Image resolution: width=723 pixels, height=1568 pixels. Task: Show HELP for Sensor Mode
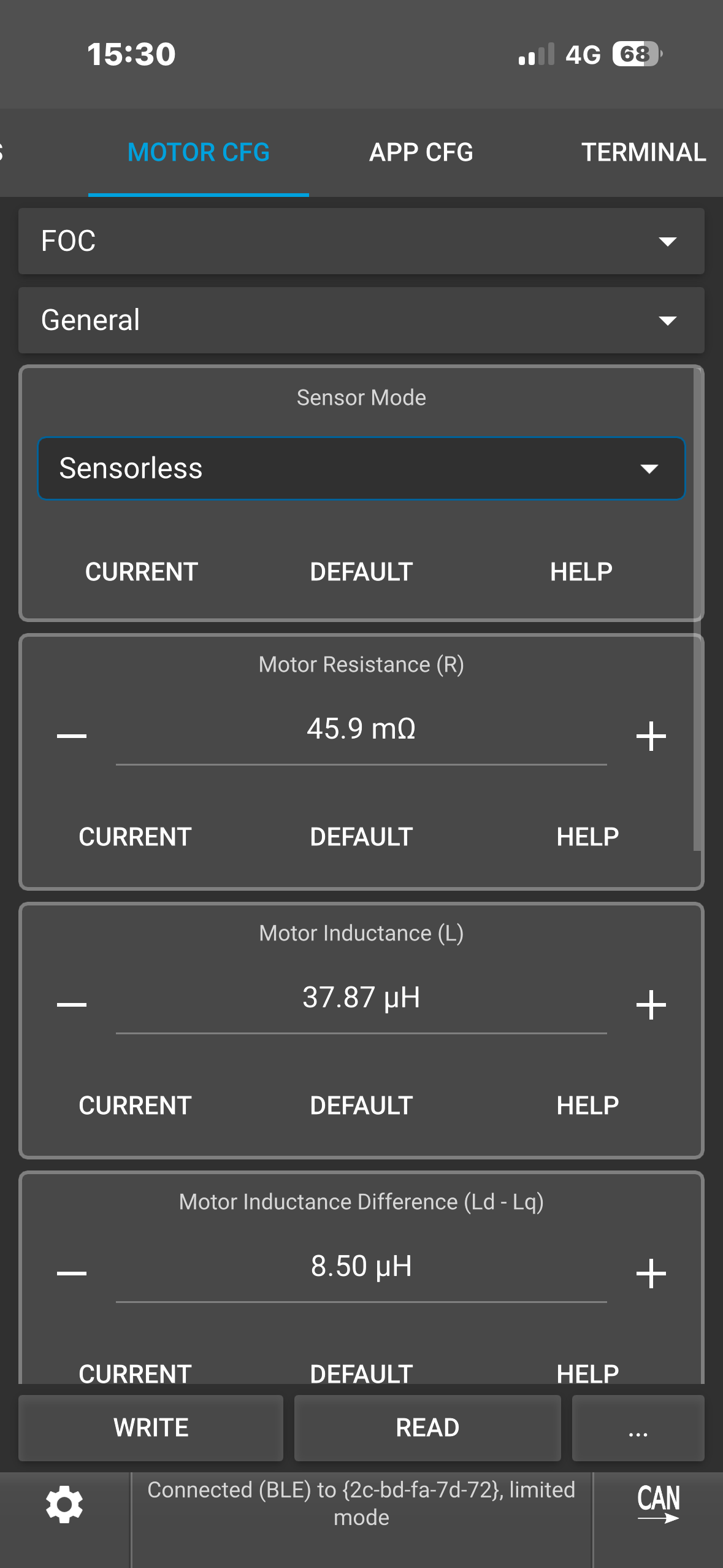point(581,572)
